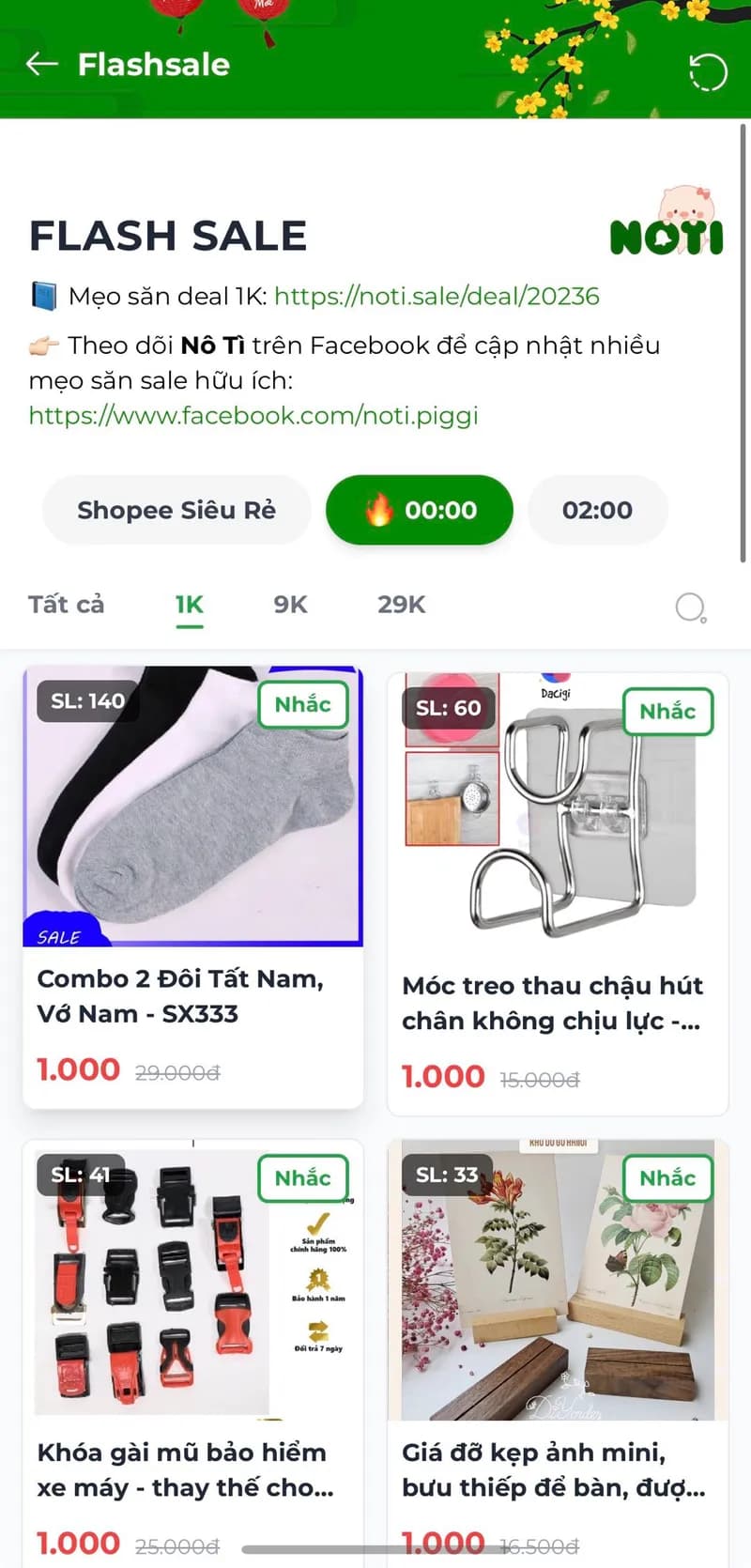Open the Nô Tì Facebook page link
This screenshot has height=1568, width=751.
coord(253,416)
